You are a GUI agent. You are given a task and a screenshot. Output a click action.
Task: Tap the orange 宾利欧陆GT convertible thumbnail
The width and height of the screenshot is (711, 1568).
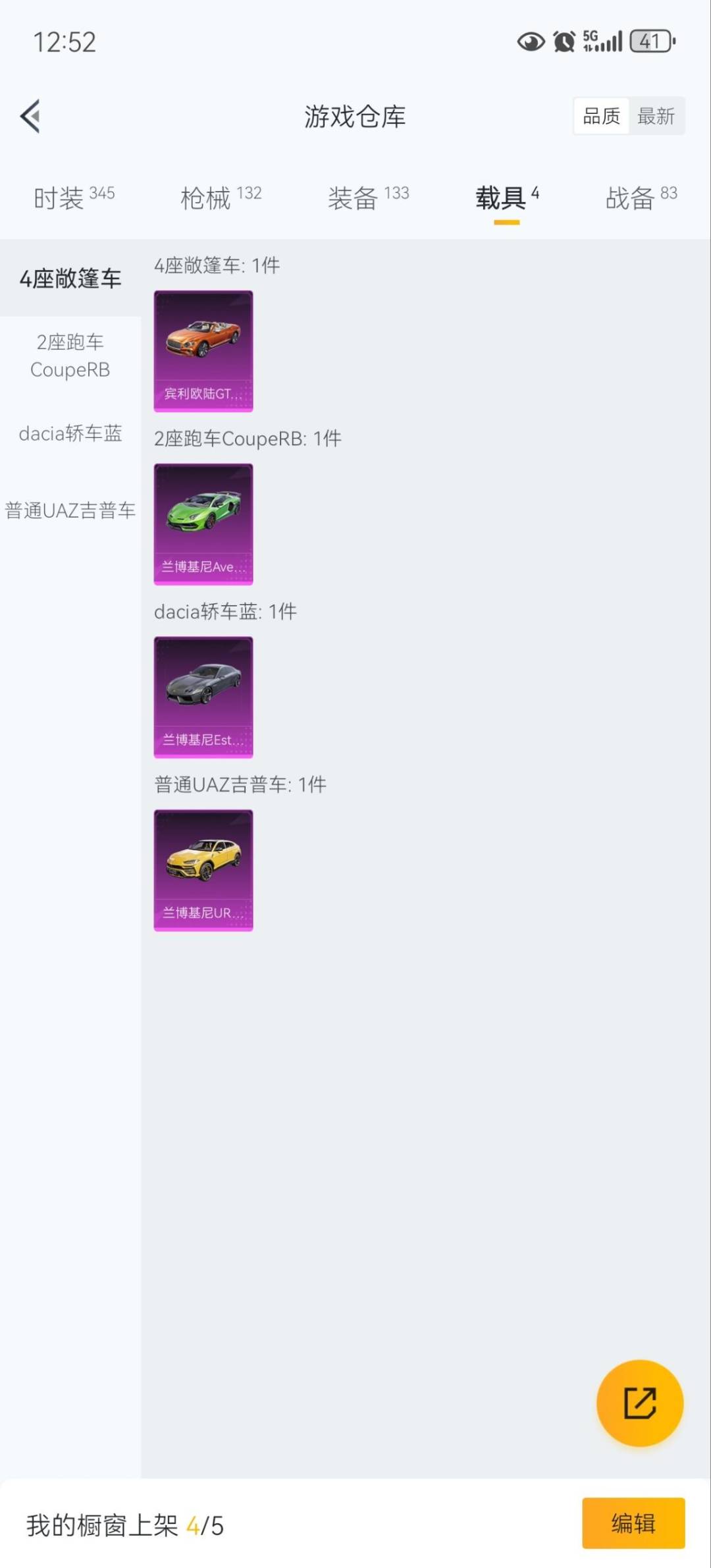pos(203,351)
